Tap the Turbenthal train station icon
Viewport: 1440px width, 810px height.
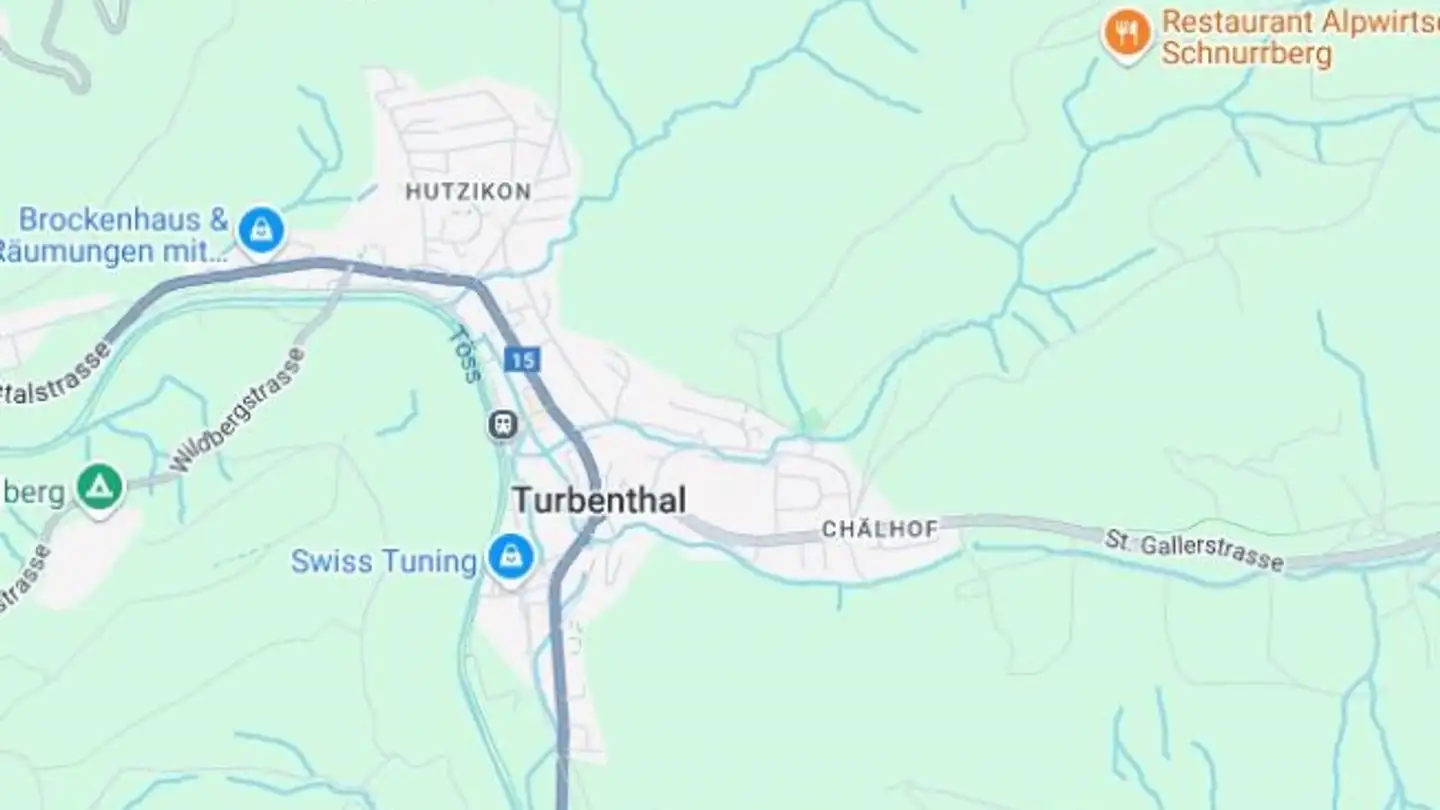pyautogui.click(x=503, y=425)
